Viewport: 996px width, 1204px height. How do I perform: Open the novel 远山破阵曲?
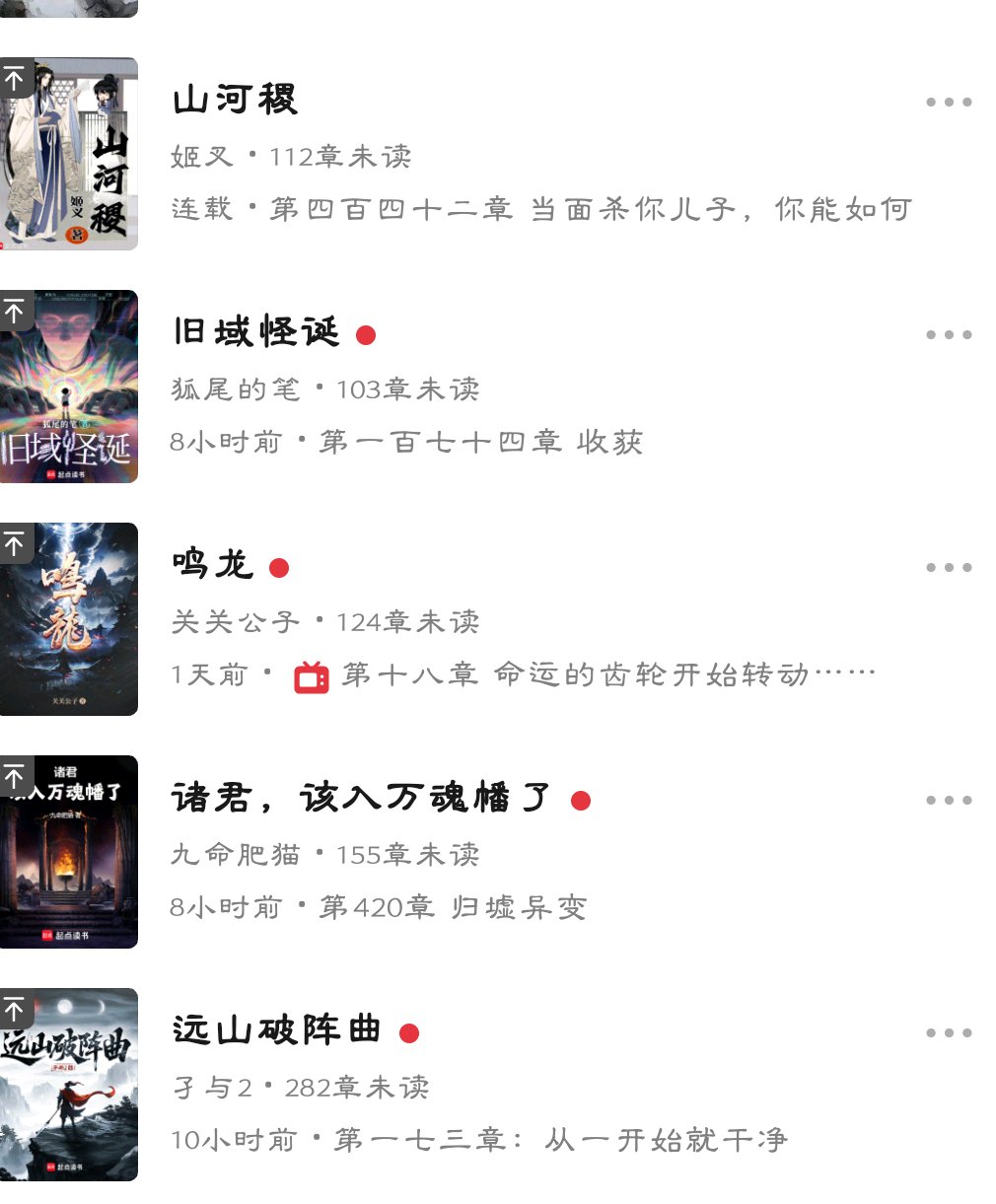click(x=276, y=1030)
